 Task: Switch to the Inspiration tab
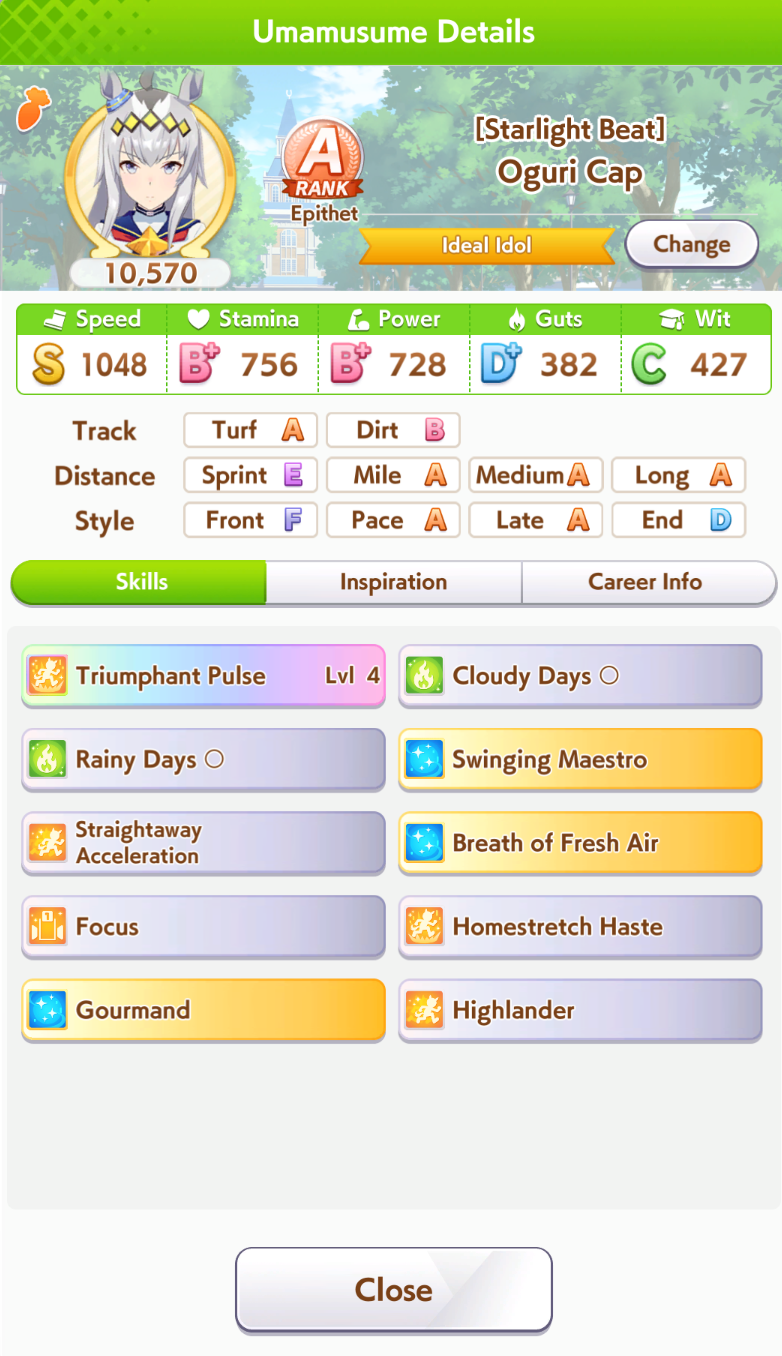(x=394, y=582)
